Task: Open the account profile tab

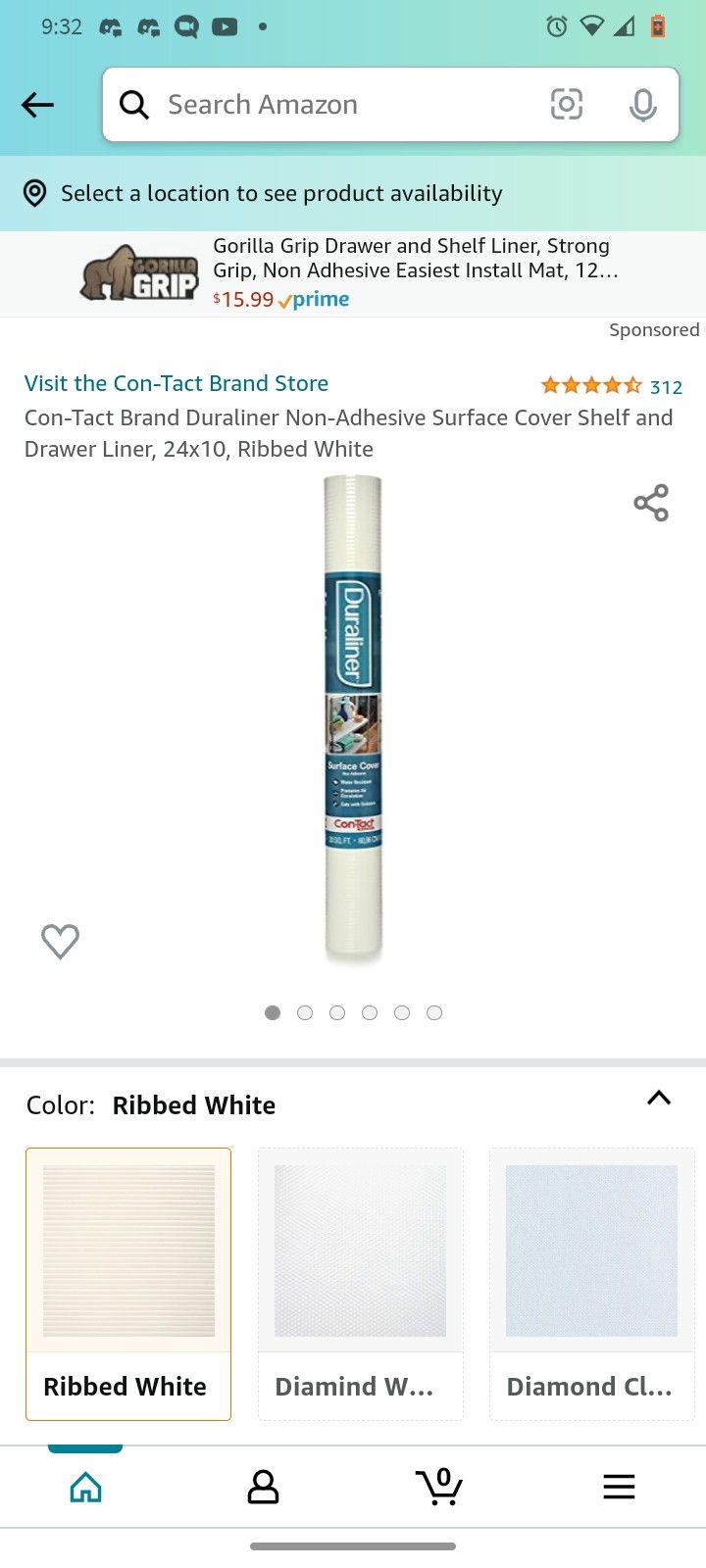Action: point(263,1487)
